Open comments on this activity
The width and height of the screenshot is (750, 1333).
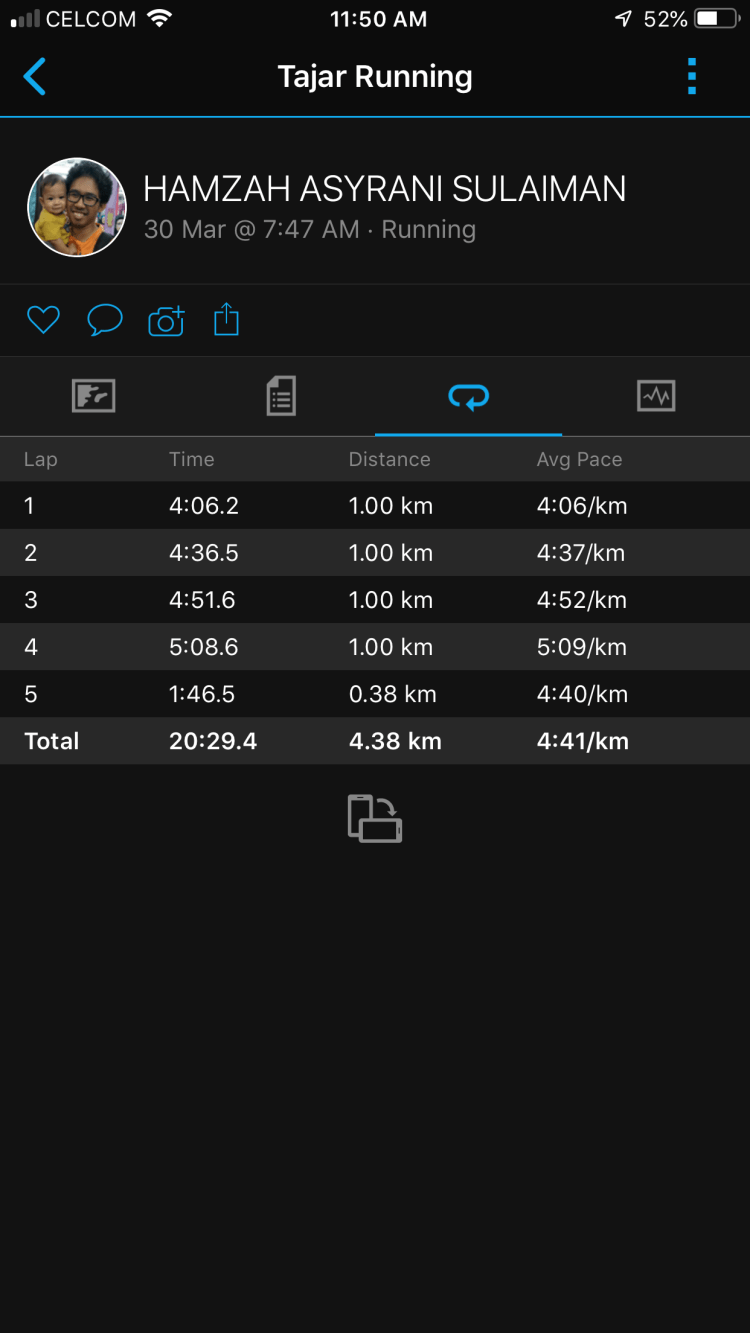(x=105, y=320)
